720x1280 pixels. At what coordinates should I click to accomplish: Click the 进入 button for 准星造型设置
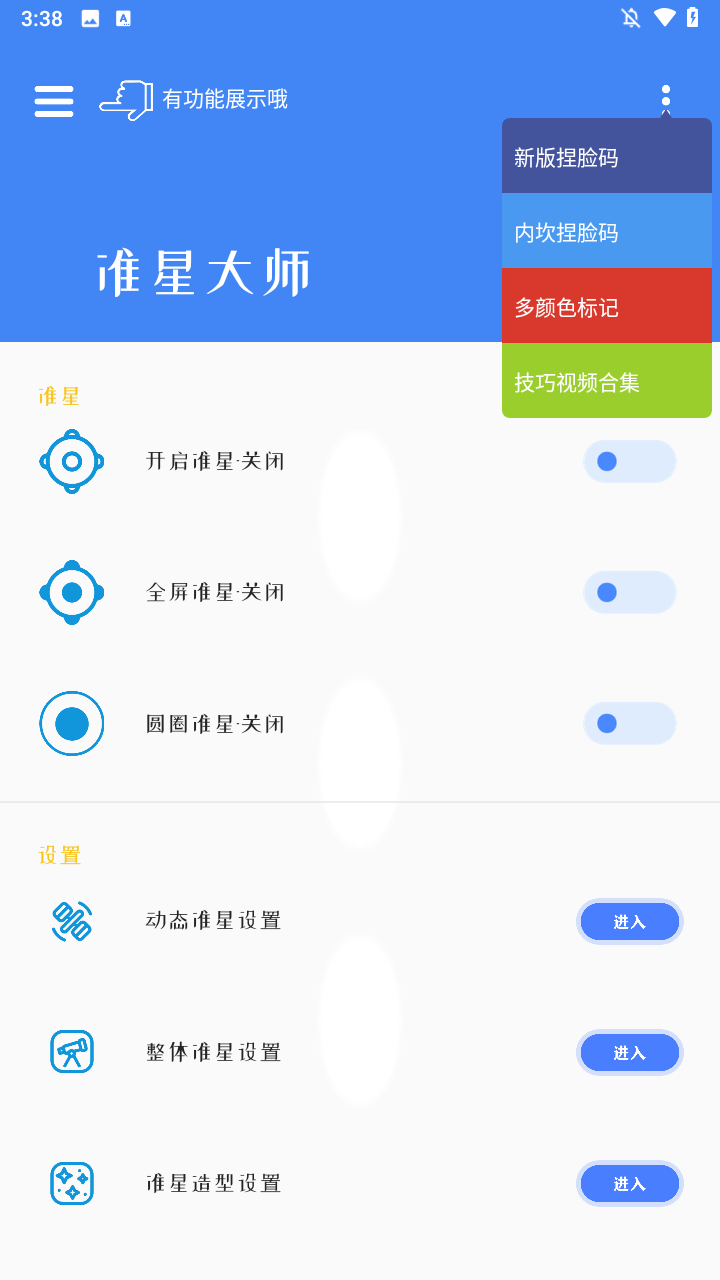(630, 1183)
